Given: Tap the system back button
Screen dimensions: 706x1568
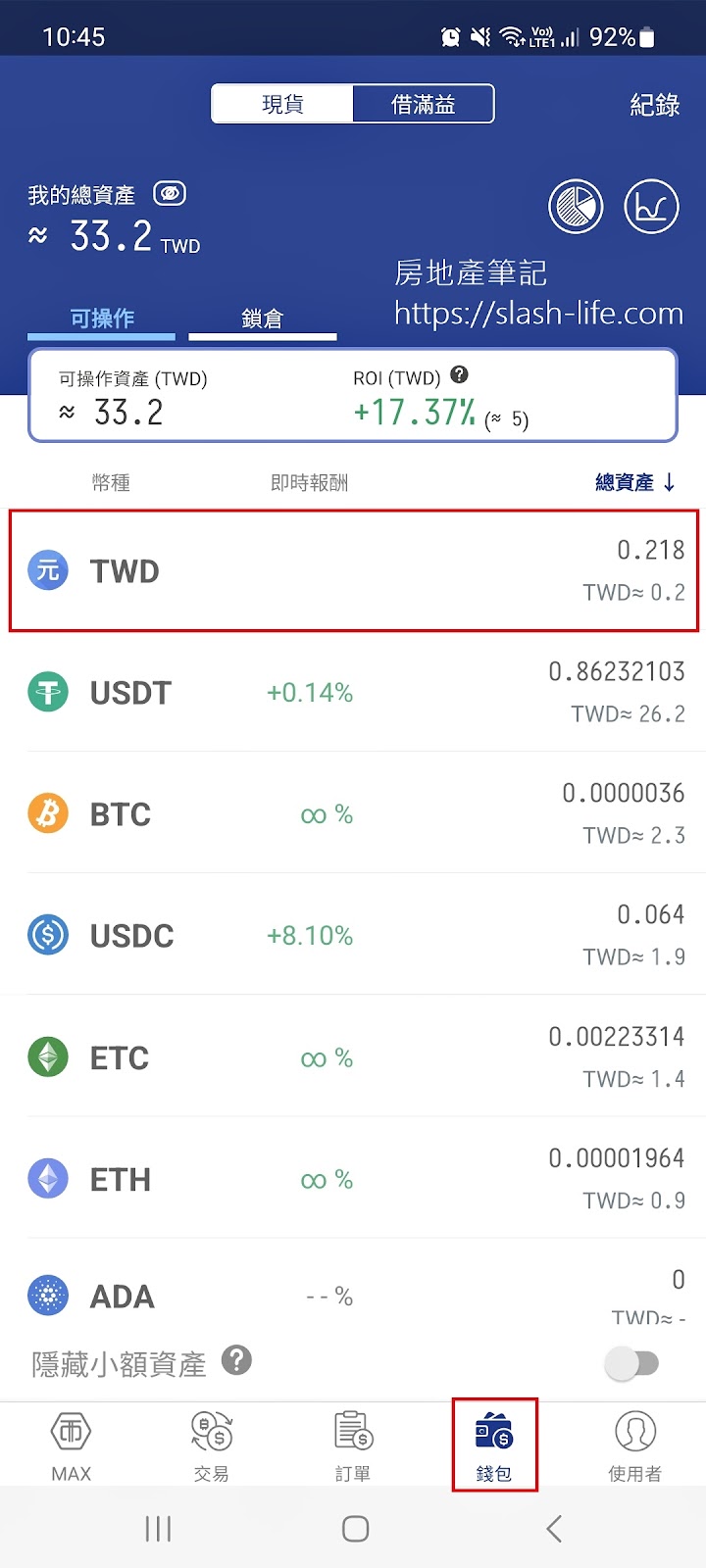Looking at the screenshot, I should 554,1529.
